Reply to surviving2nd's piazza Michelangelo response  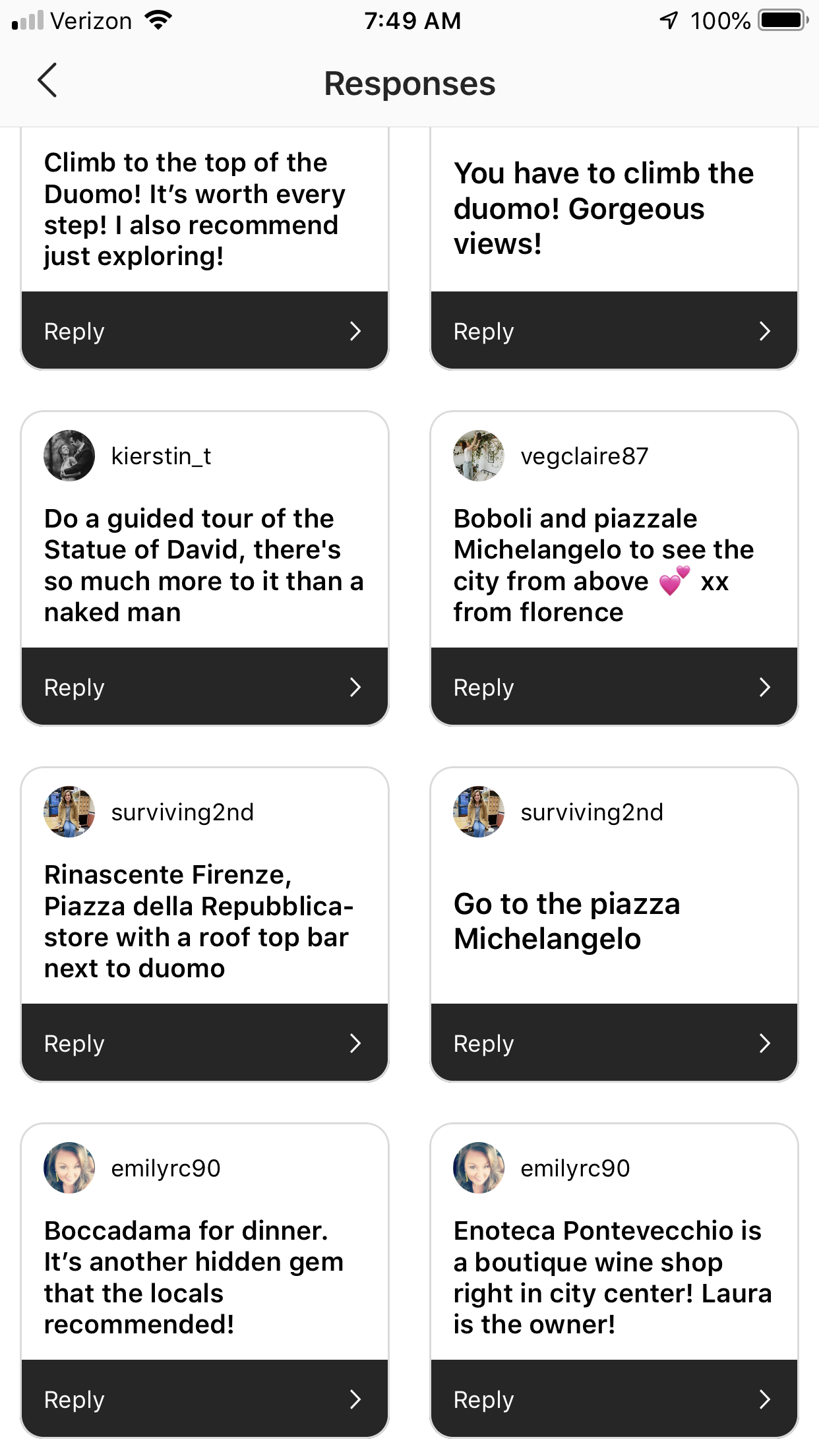point(614,1043)
